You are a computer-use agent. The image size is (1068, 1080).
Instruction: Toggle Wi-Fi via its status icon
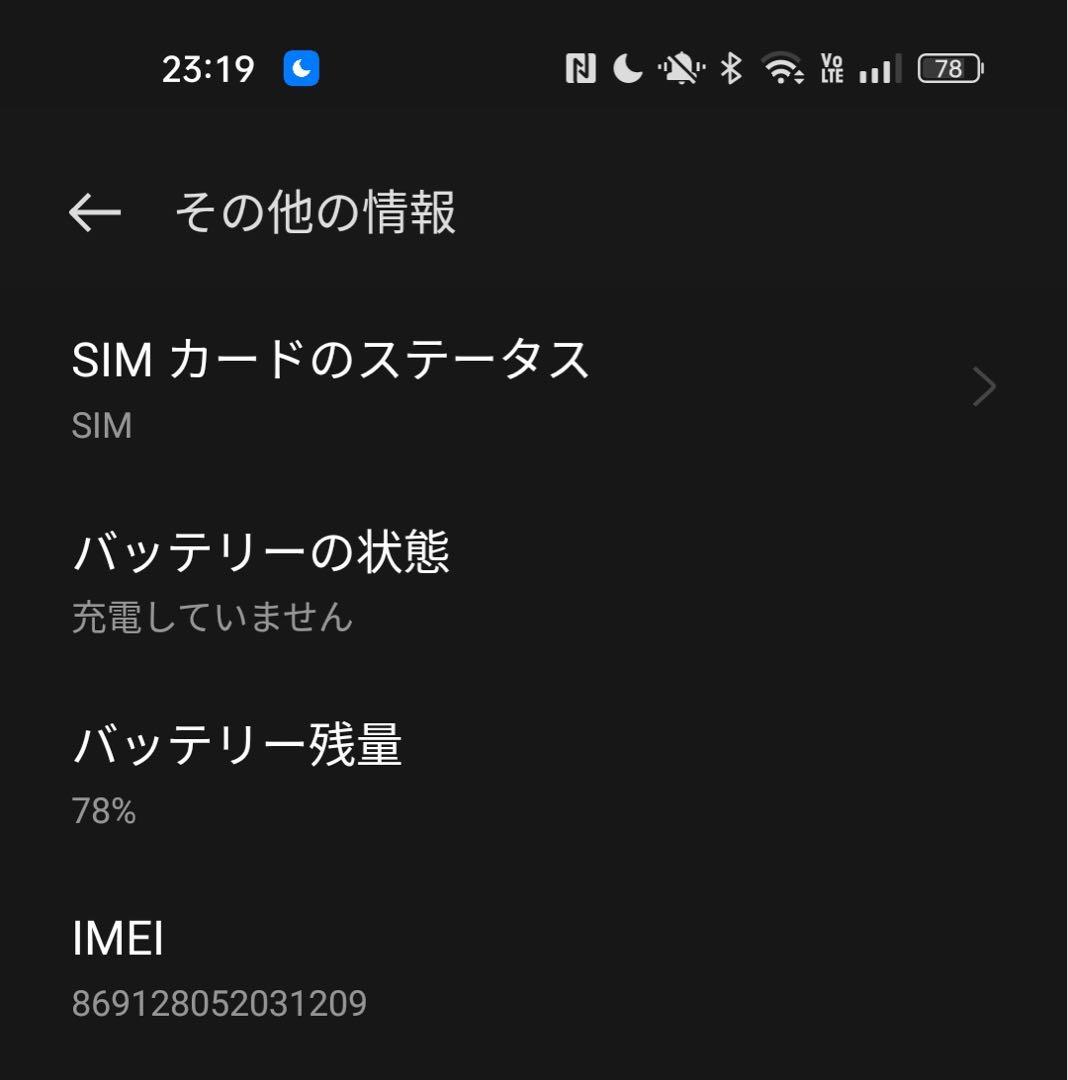(782, 68)
